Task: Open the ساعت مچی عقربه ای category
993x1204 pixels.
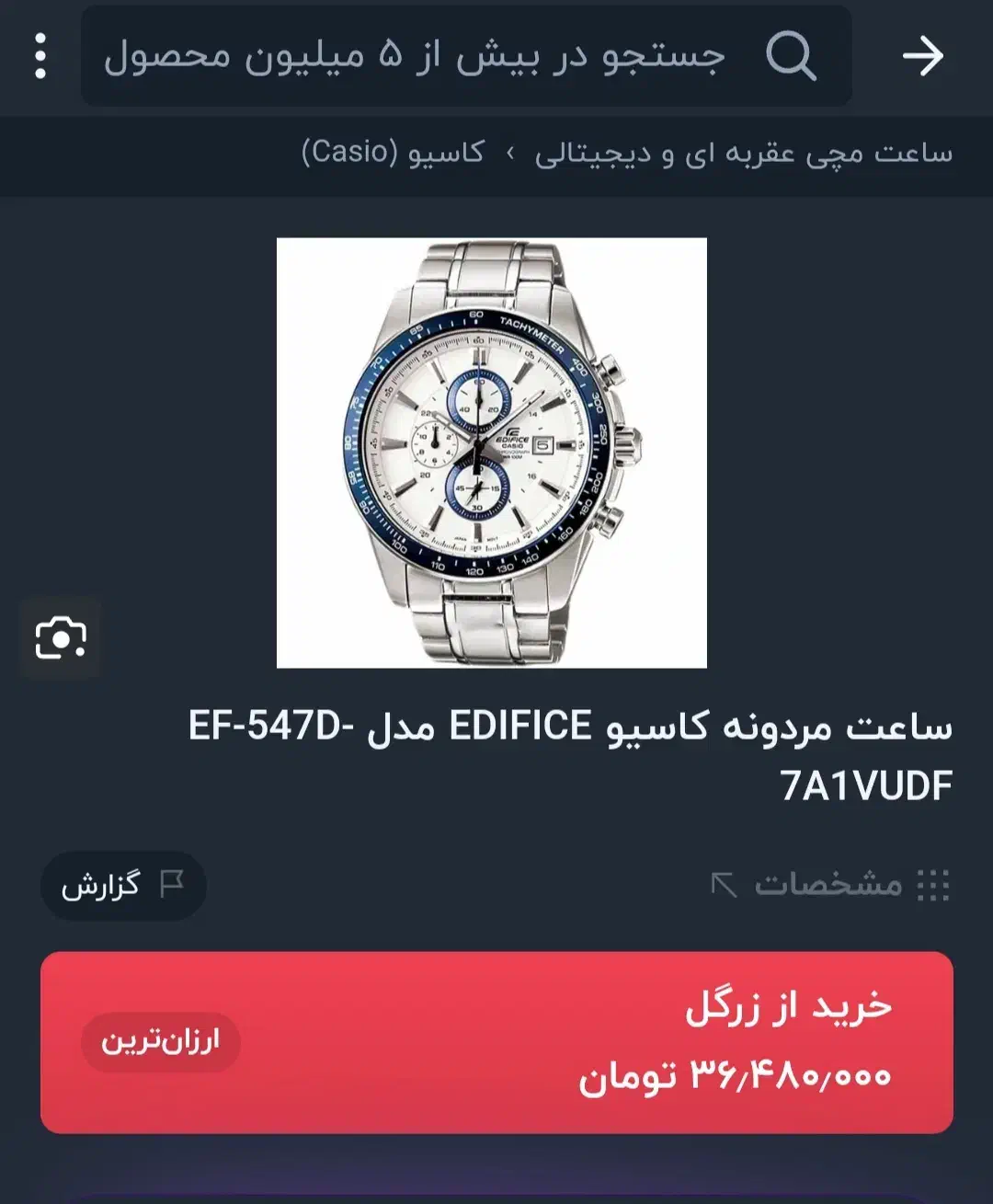Action: (x=745, y=154)
